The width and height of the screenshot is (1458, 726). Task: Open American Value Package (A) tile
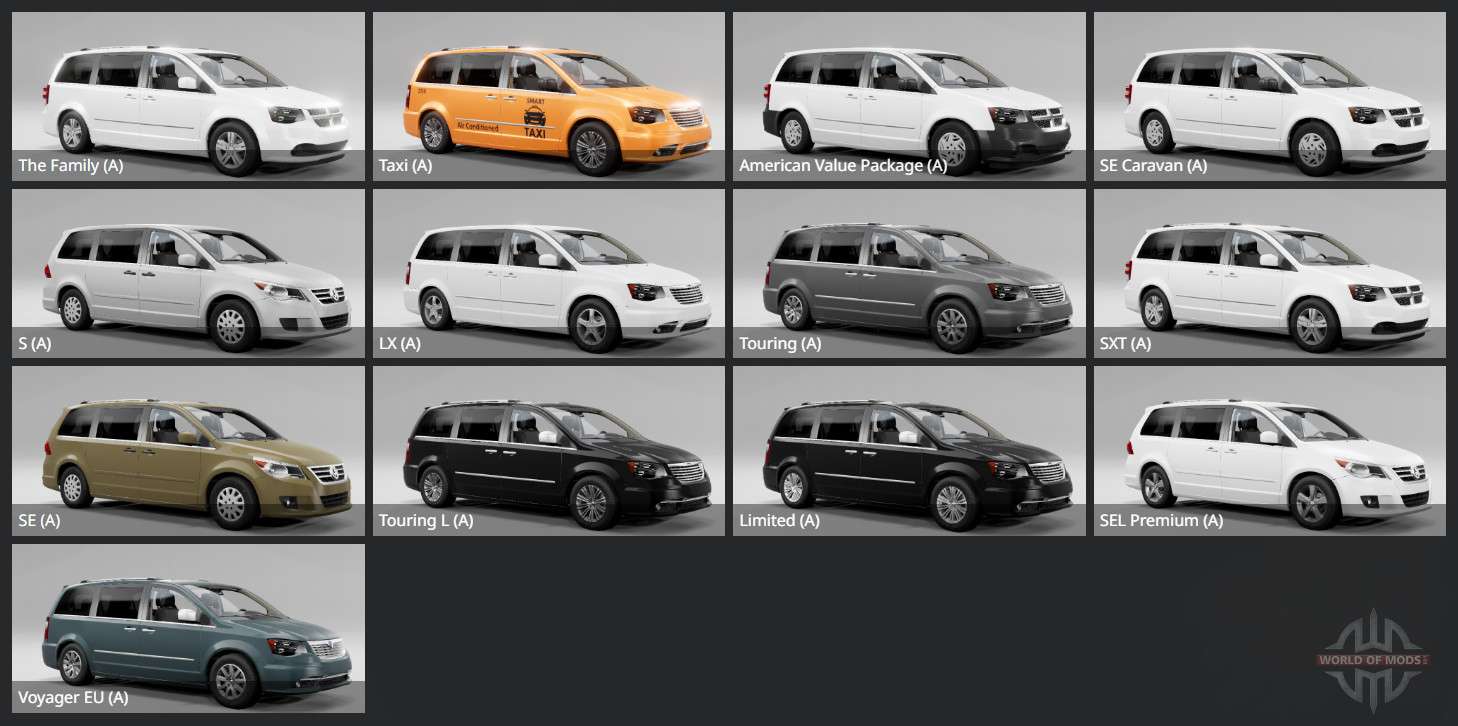click(908, 96)
